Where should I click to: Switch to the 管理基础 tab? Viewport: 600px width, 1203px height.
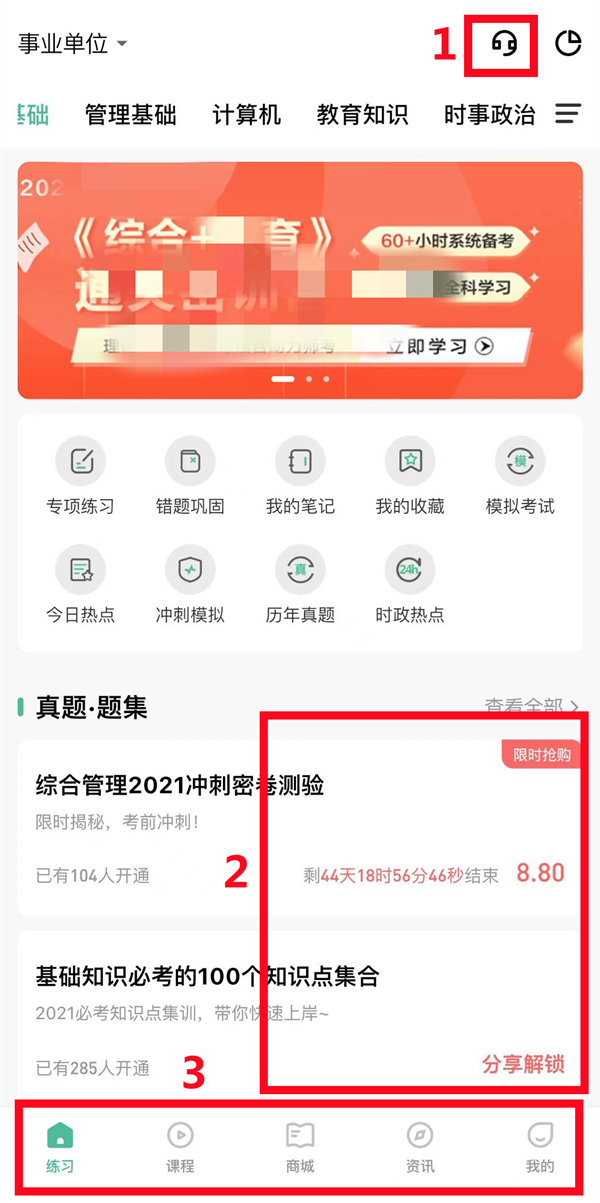pos(131,115)
